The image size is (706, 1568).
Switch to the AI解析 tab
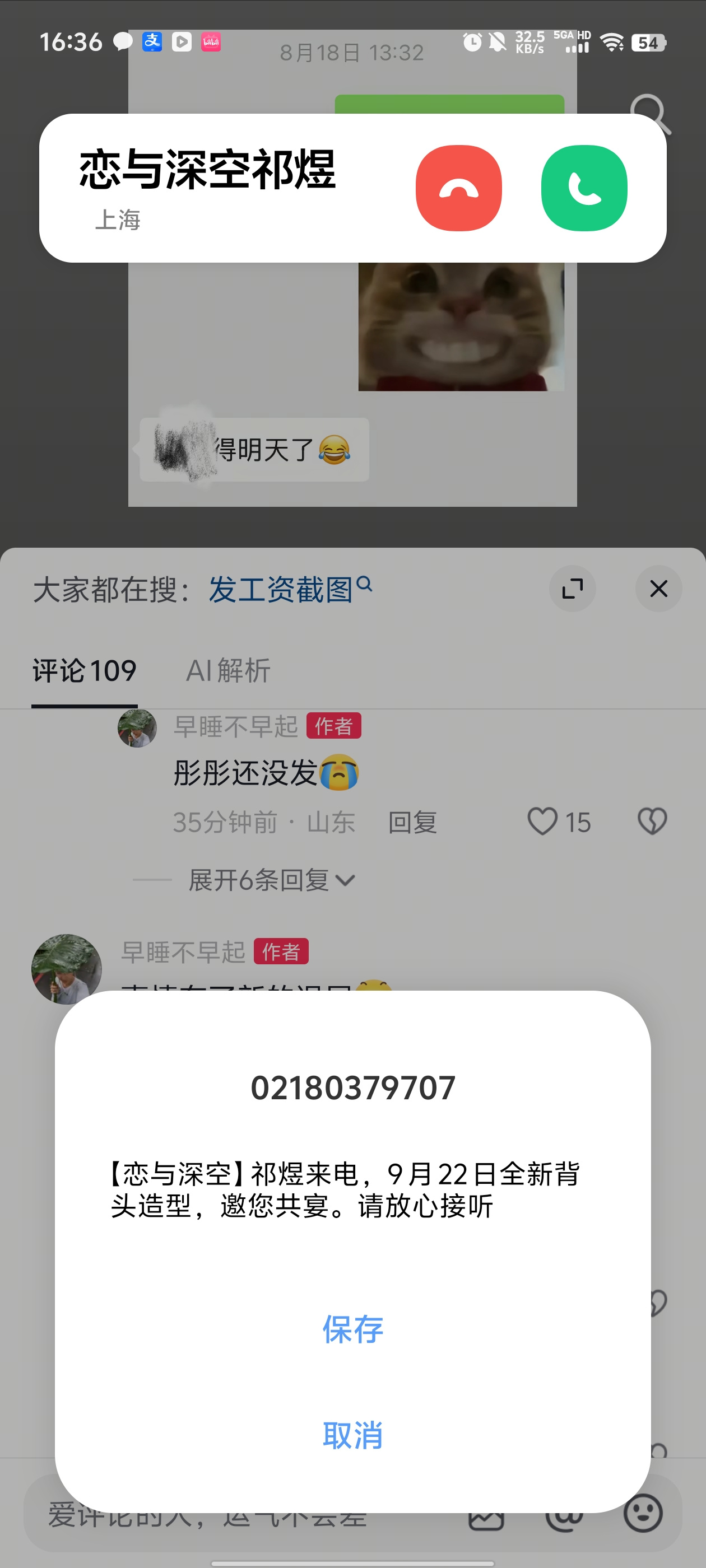[228, 671]
